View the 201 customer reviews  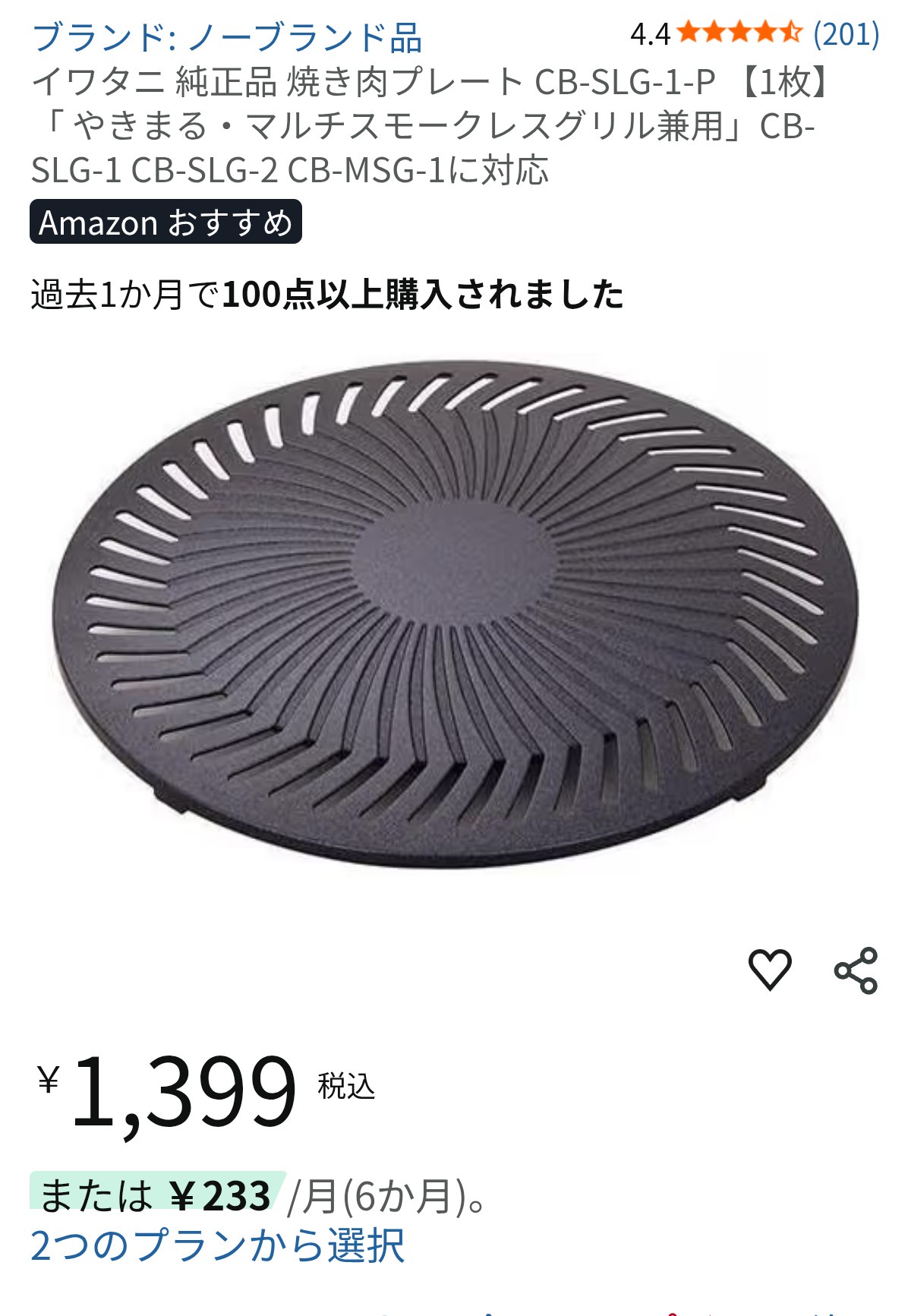pos(846,34)
